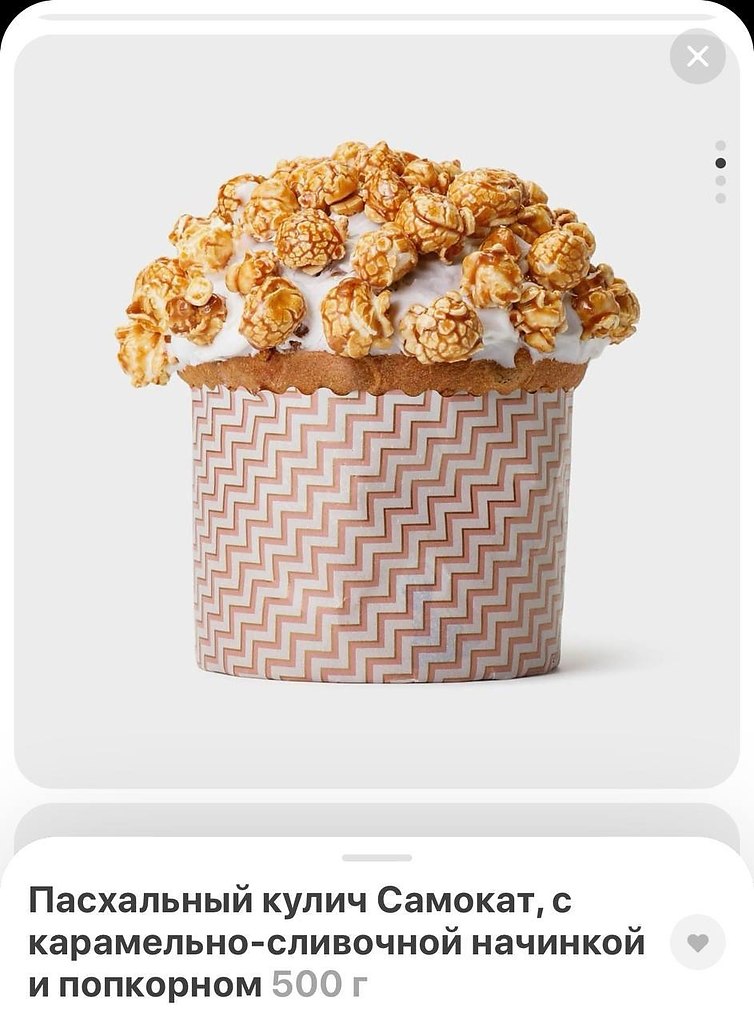The image size is (754, 1024).
Task: Close the product detail view
Action: click(x=697, y=57)
